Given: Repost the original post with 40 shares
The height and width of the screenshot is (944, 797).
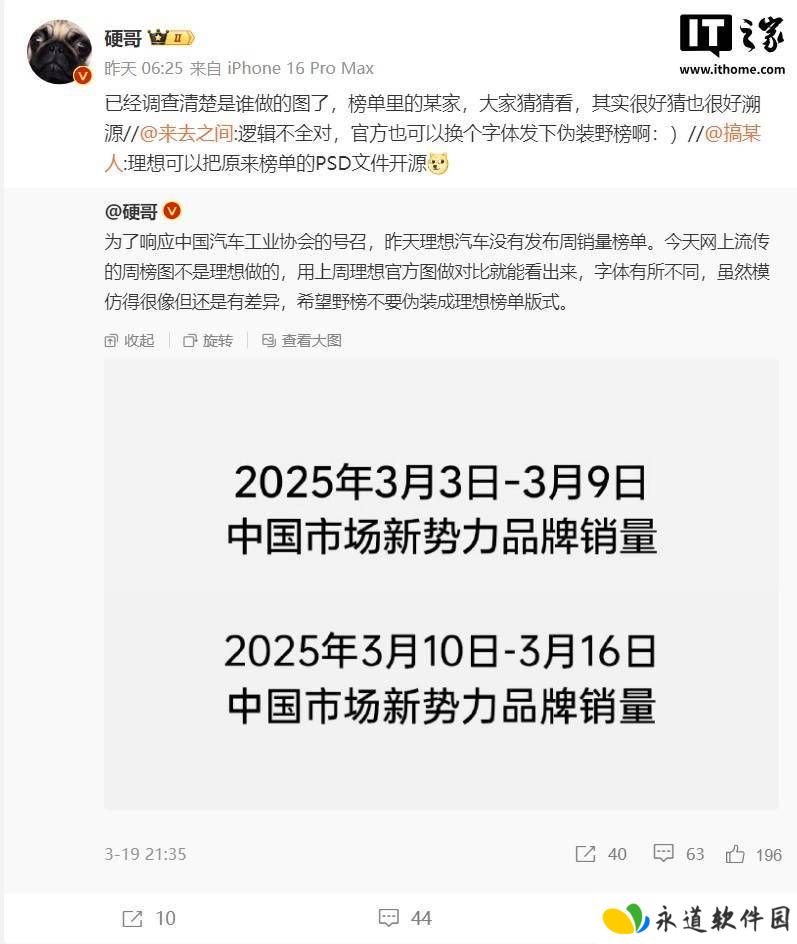Looking at the screenshot, I should [x=601, y=854].
